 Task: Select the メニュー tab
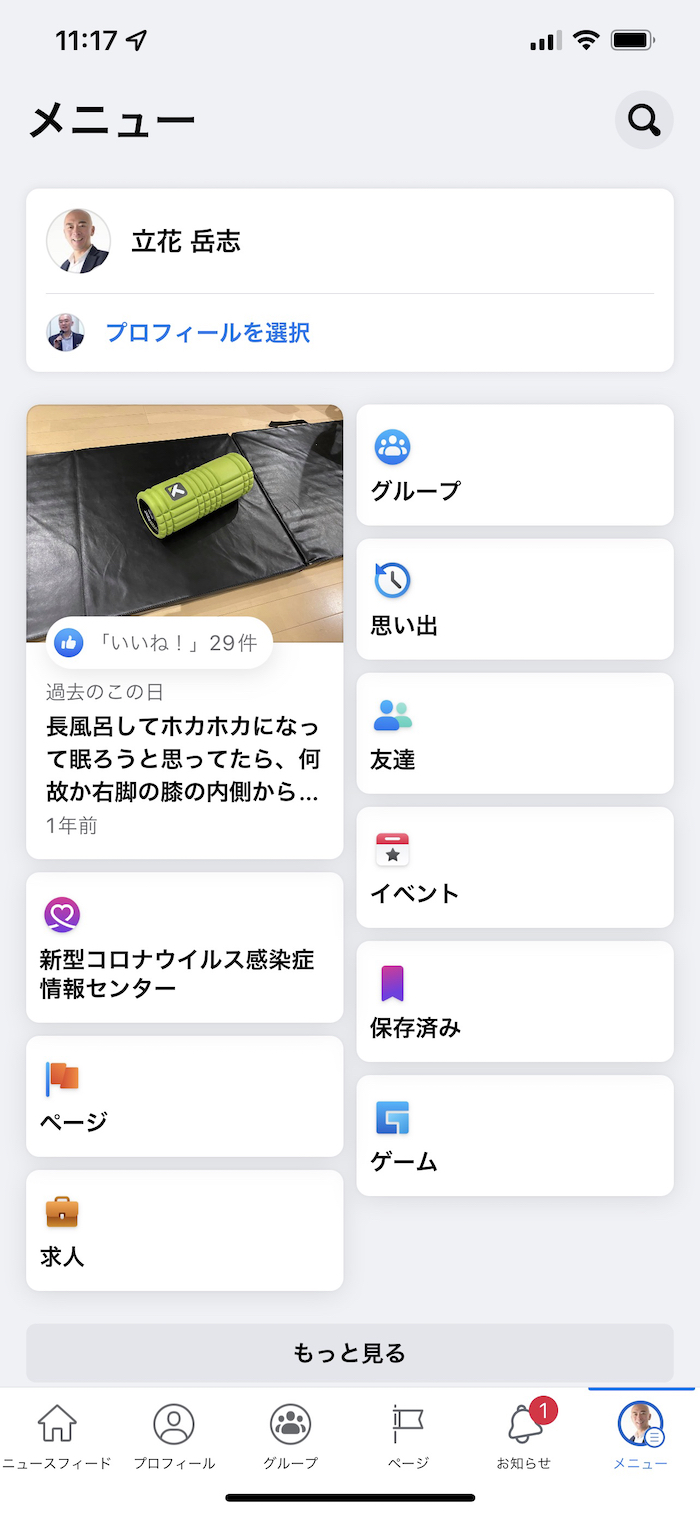(640, 1436)
